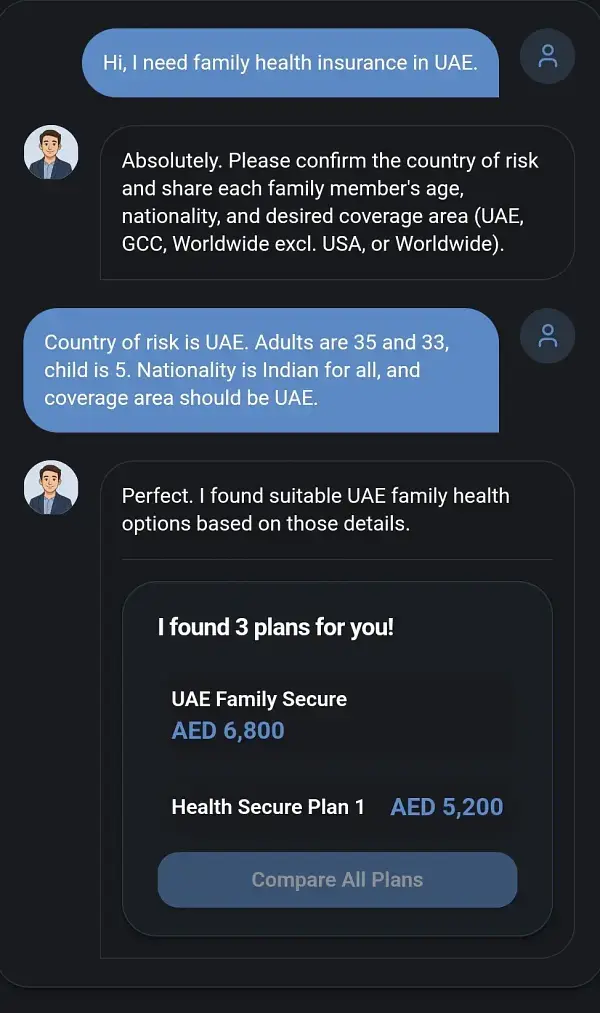Open the UAE Family Secure plan

[259, 700]
